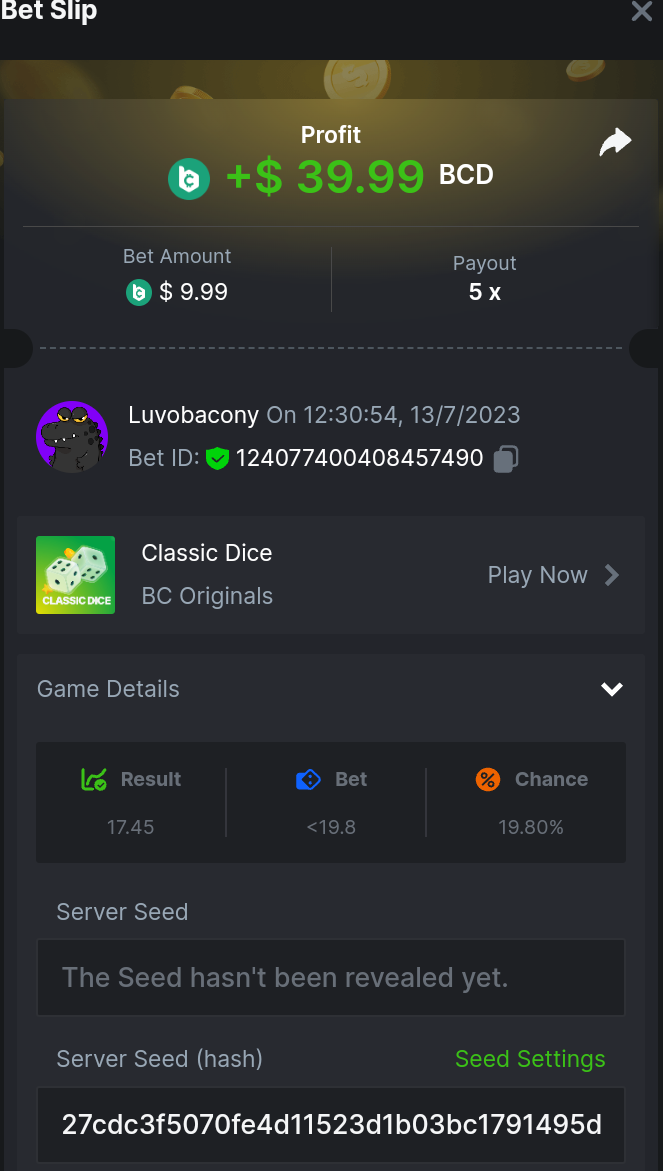663x1171 pixels.
Task: Tap Play Now for Classic Dice
Action: point(553,575)
